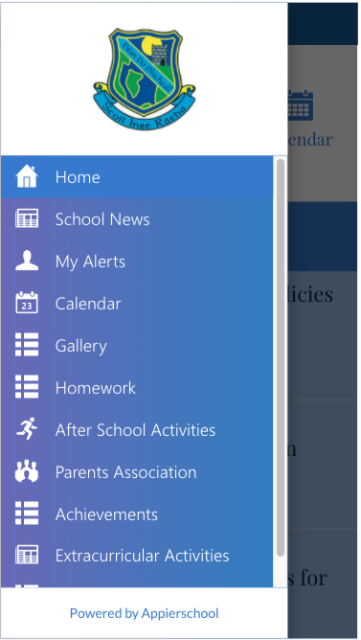Open Parents Association
This screenshot has width=361, height=640.
(137, 472)
